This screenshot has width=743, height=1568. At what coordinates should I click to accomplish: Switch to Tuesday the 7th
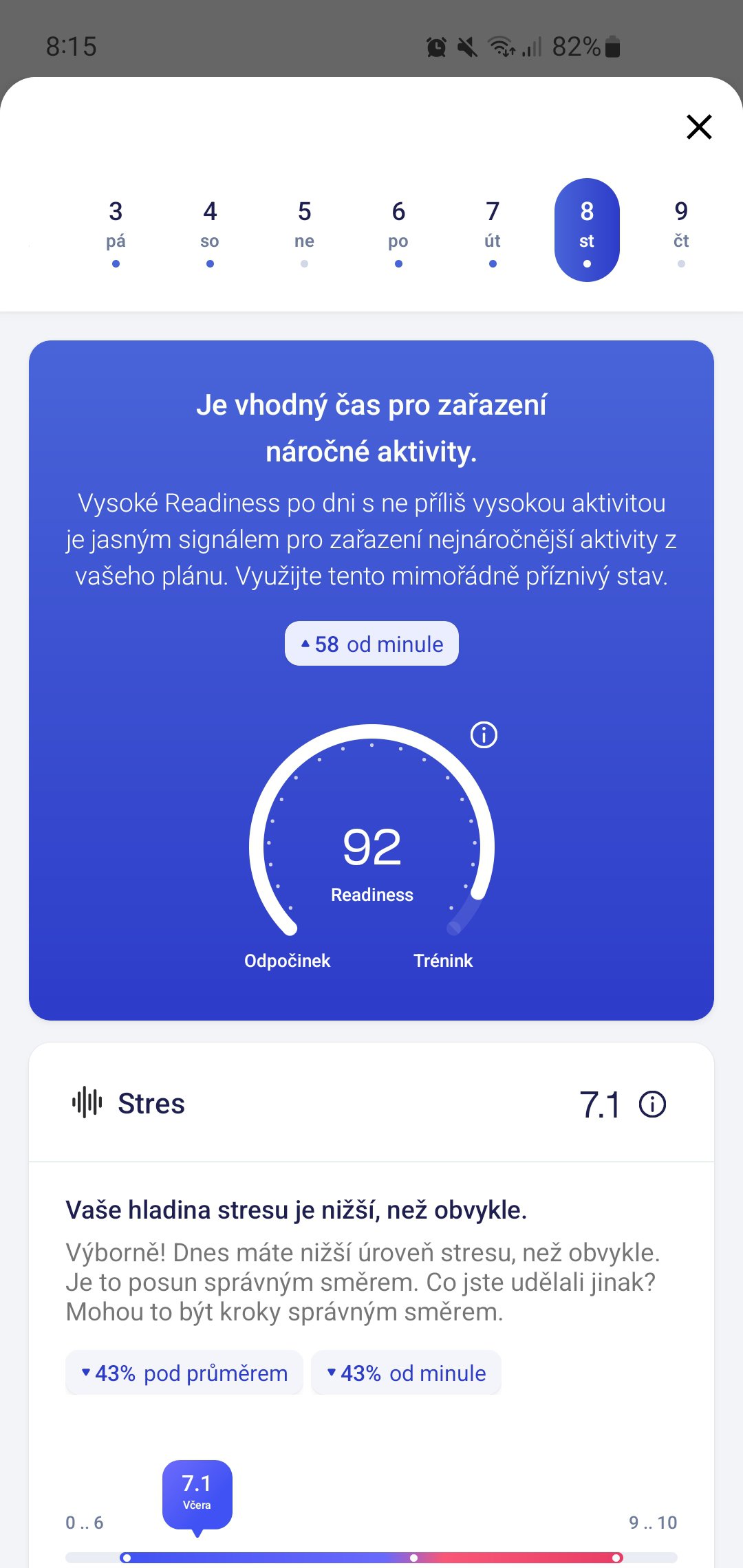(x=493, y=230)
